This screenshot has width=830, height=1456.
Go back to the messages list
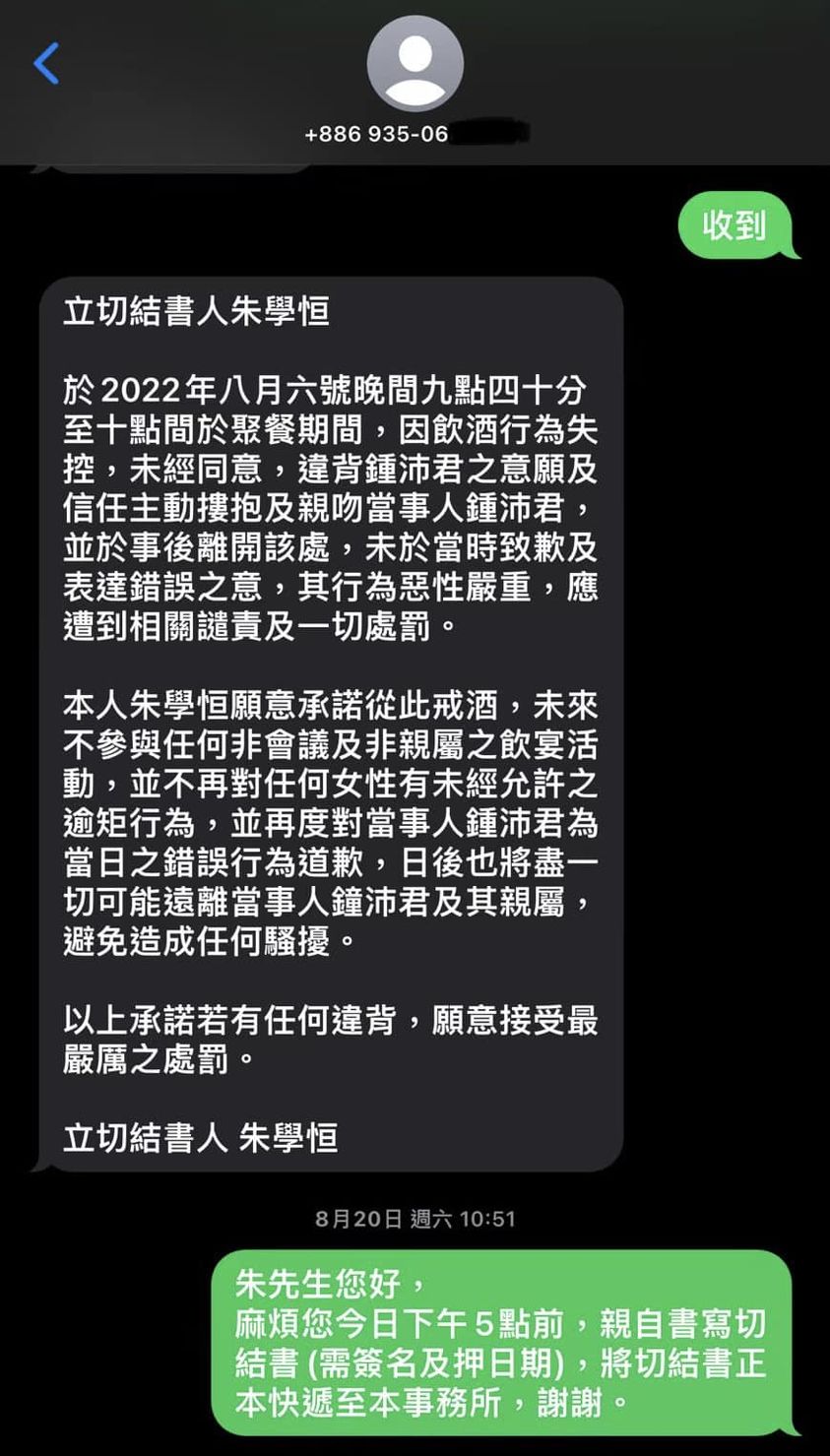point(46,64)
